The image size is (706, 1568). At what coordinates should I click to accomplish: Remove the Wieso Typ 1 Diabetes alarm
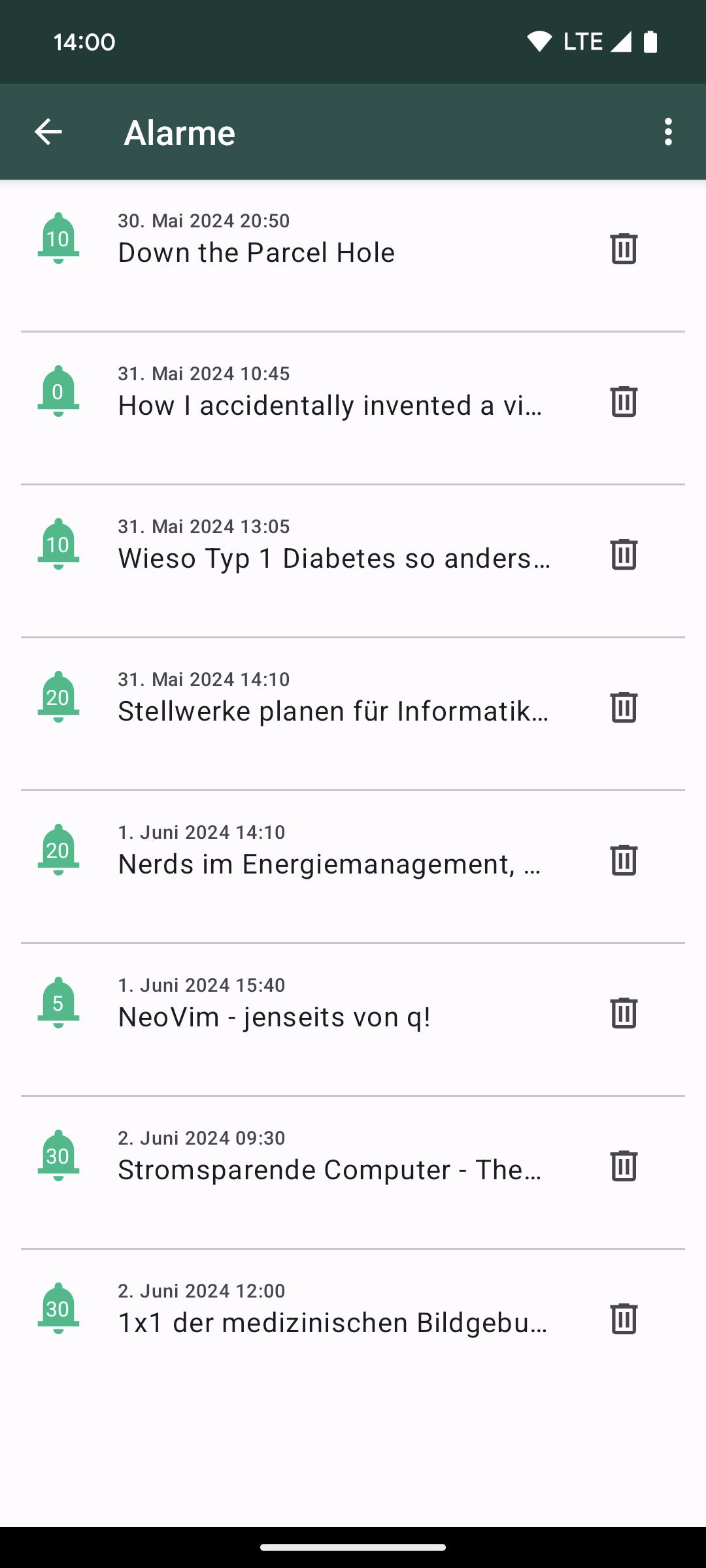coord(624,554)
